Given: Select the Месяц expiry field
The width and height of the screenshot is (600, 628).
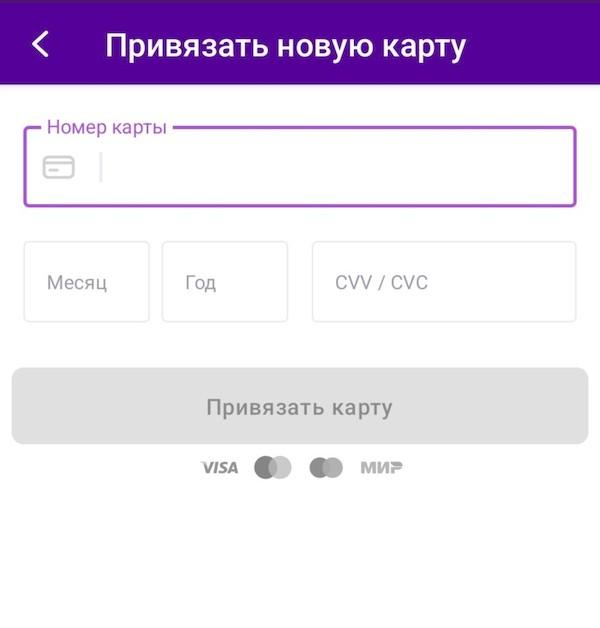Looking at the screenshot, I should pos(86,282).
